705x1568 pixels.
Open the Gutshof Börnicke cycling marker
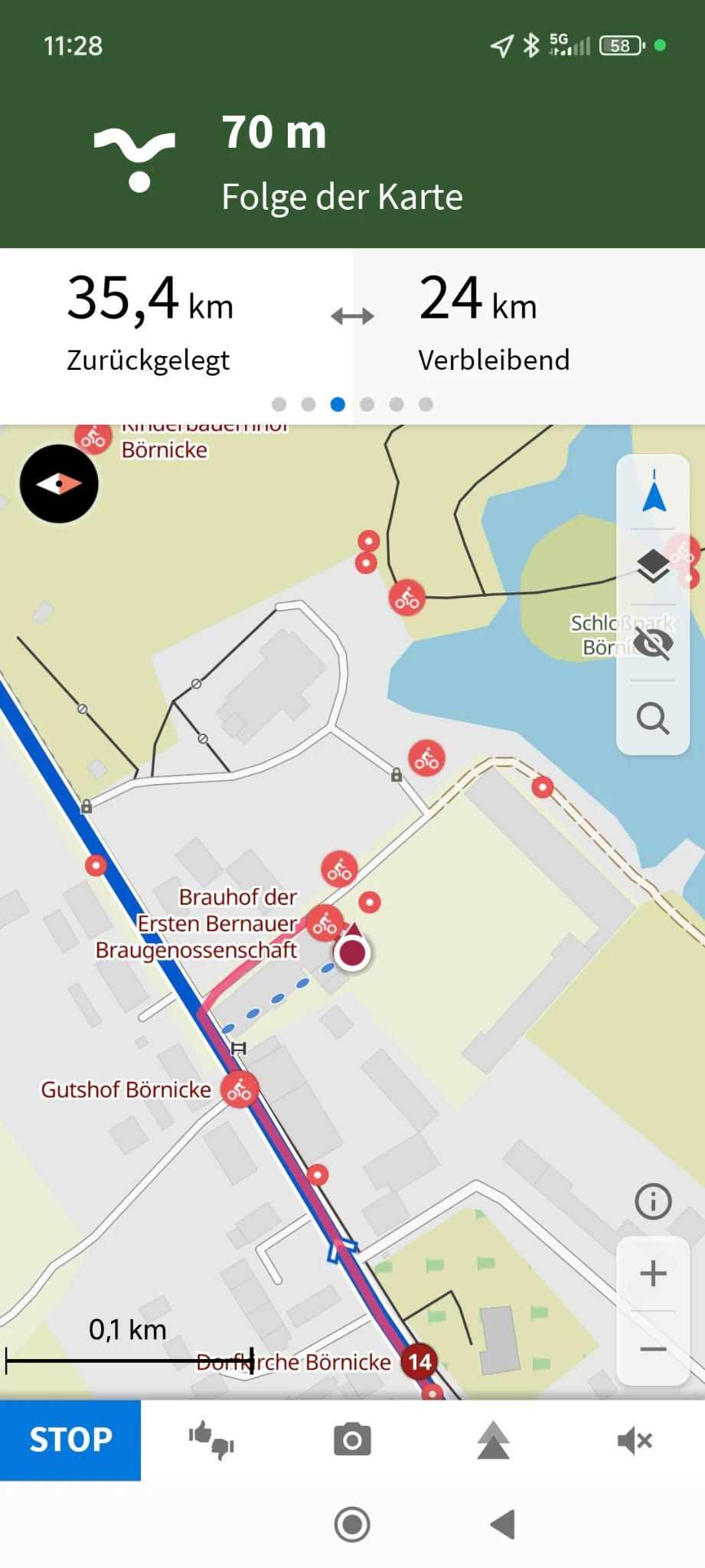(x=240, y=1089)
